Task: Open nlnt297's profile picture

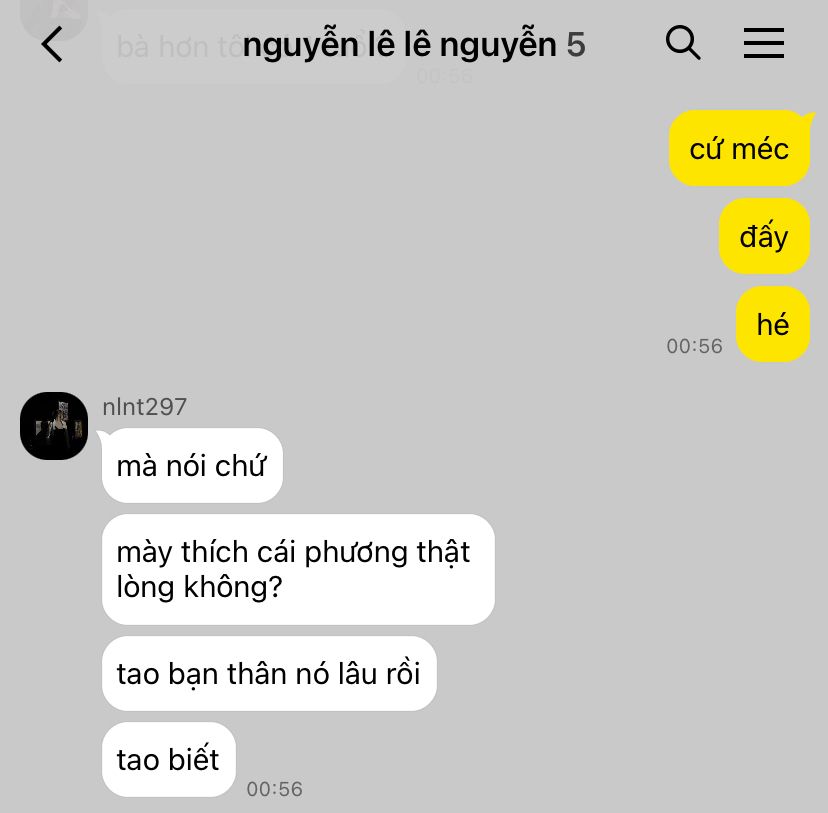Action: click(x=54, y=426)
